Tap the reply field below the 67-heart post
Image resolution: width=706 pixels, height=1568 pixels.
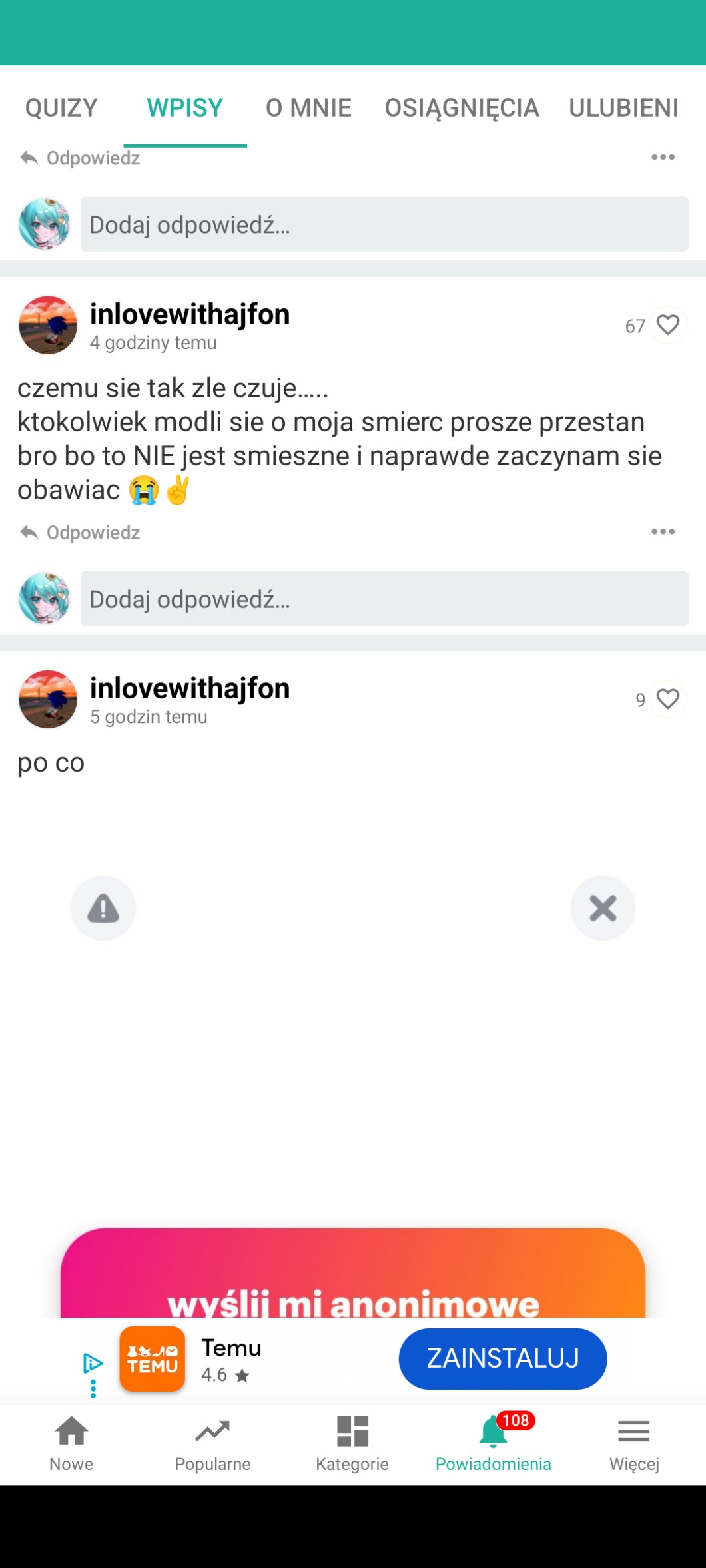click(384, 599)
